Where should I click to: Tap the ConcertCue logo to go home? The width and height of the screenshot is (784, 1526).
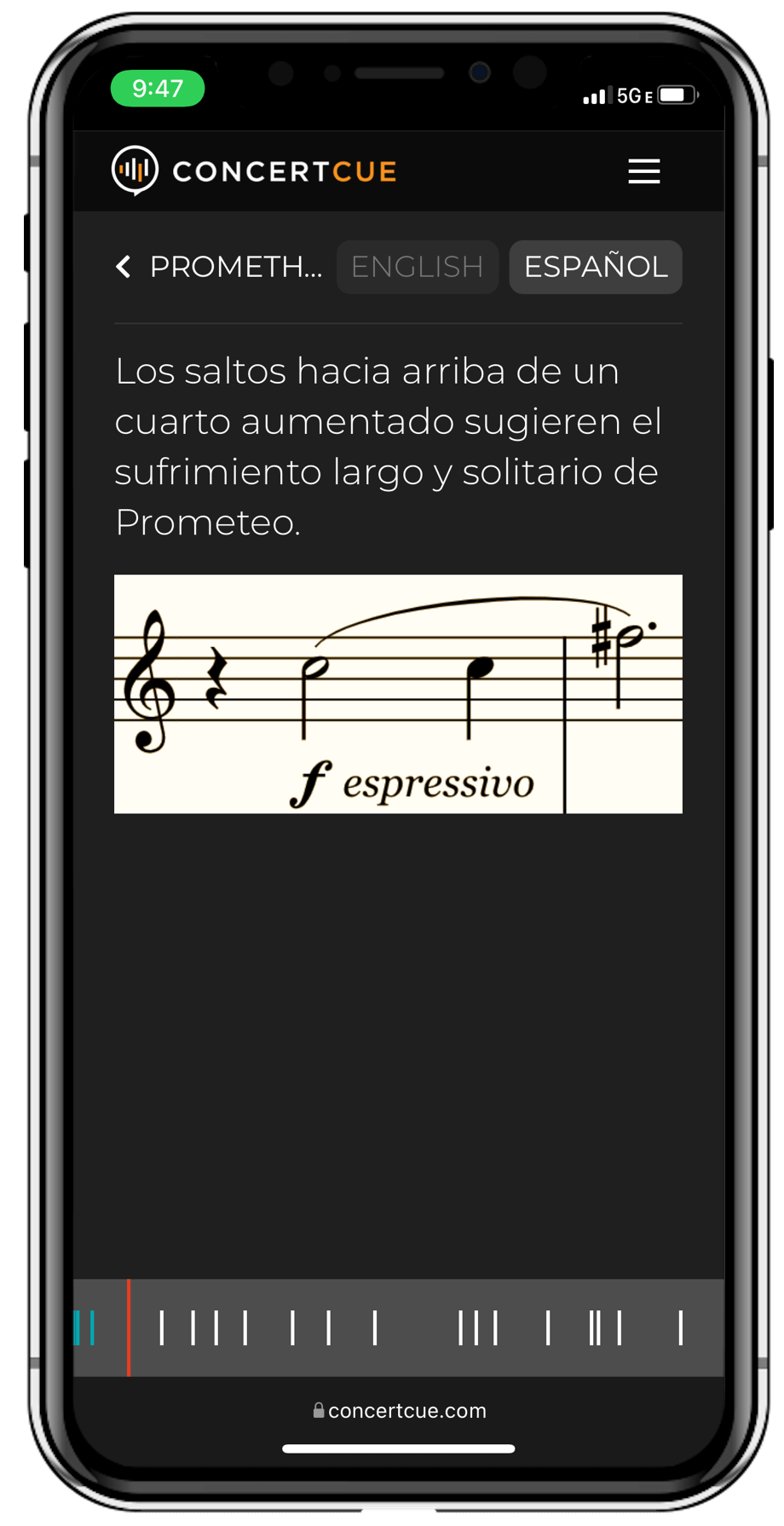point(254,171)
